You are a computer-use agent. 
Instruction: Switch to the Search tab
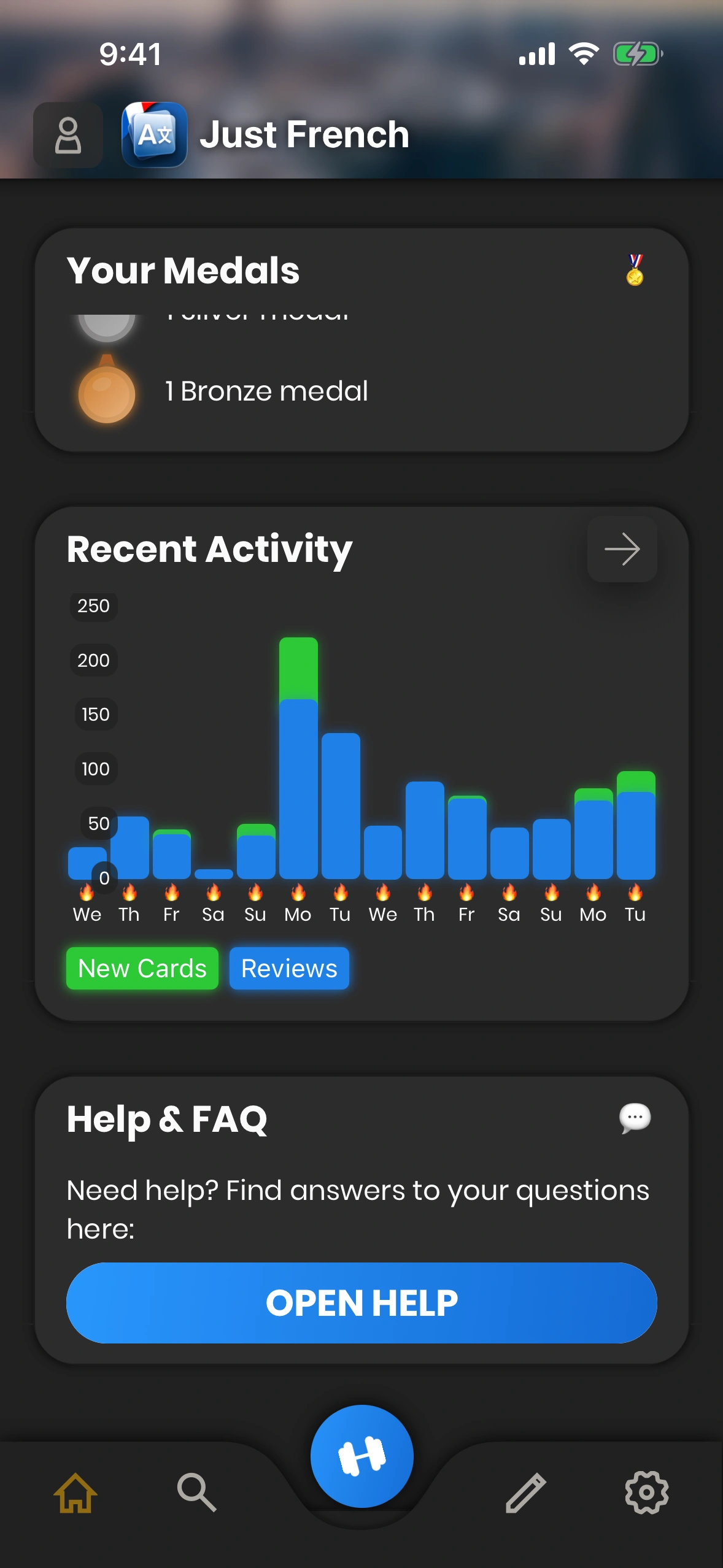click(196, 1493)
